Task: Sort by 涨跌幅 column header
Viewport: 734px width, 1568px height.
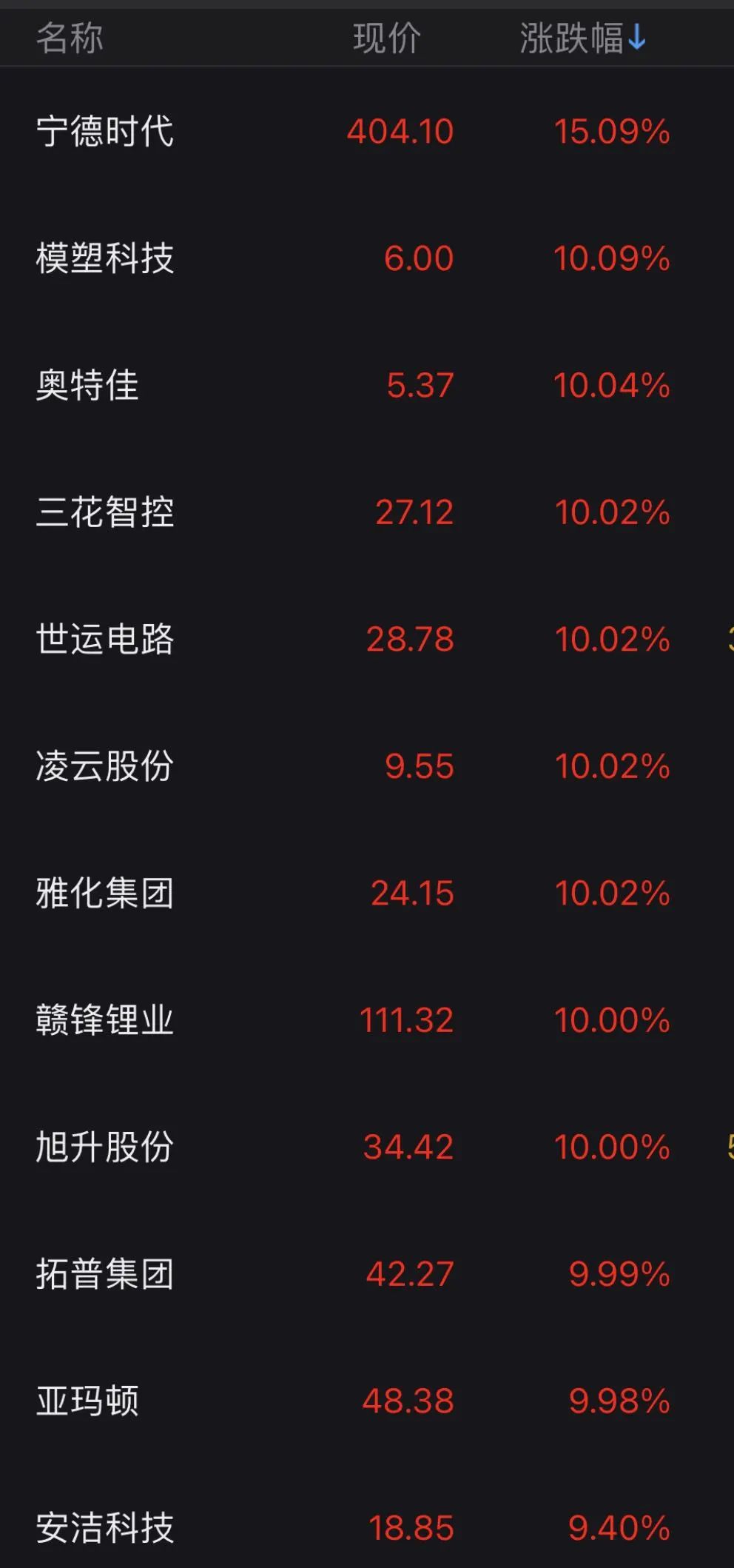Action: (x=582, y=38)
